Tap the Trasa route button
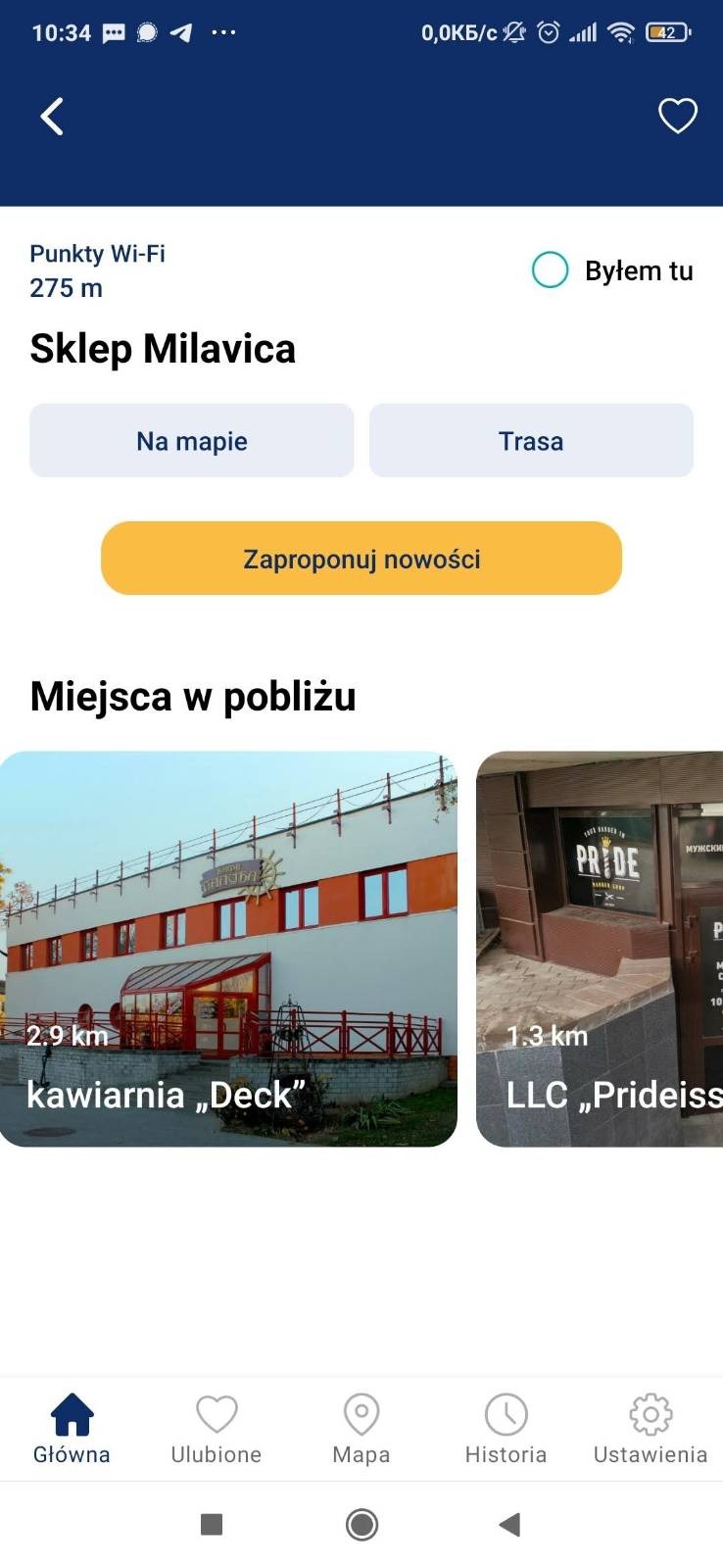 coord(531,441)
